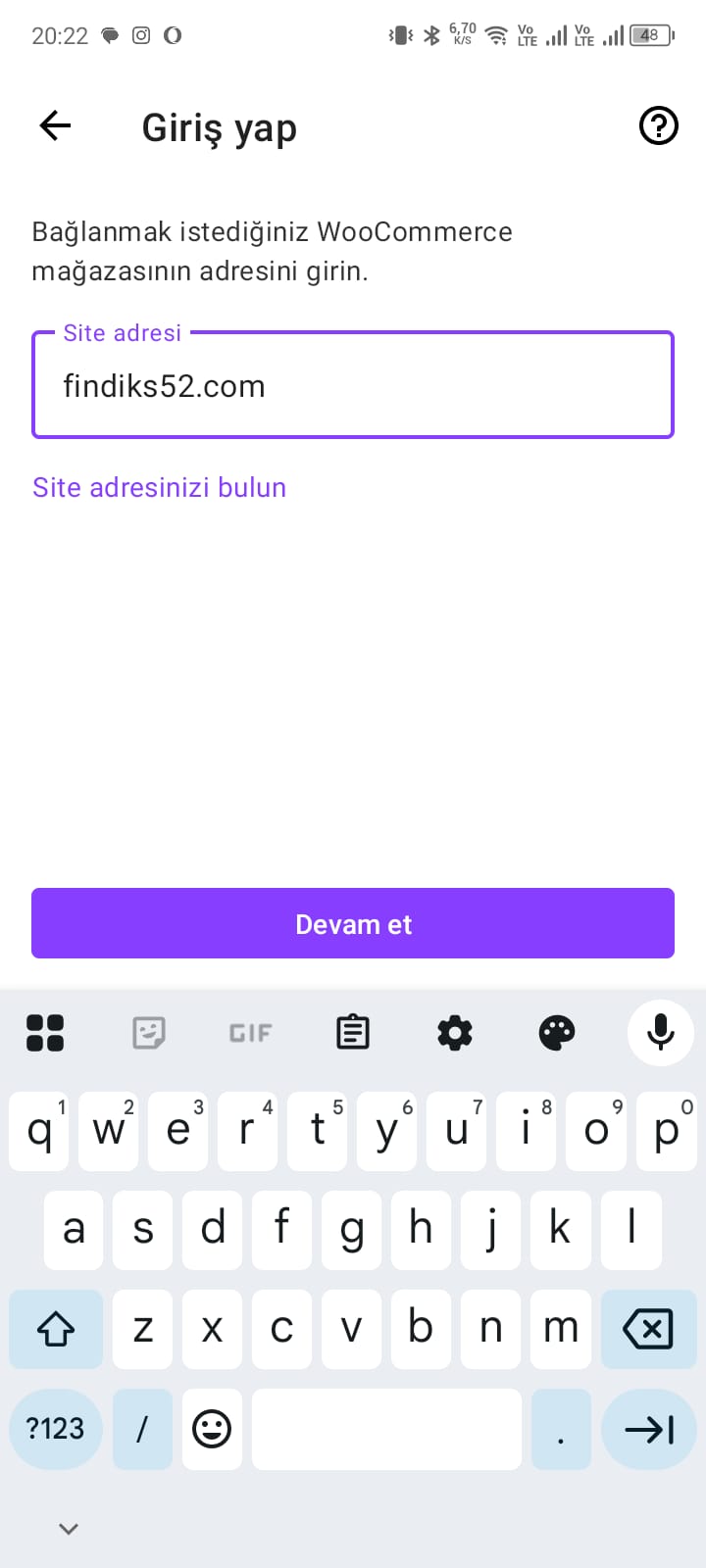Open the Gboard features grid icon
706x1568 pixels.
point(45,1032)
